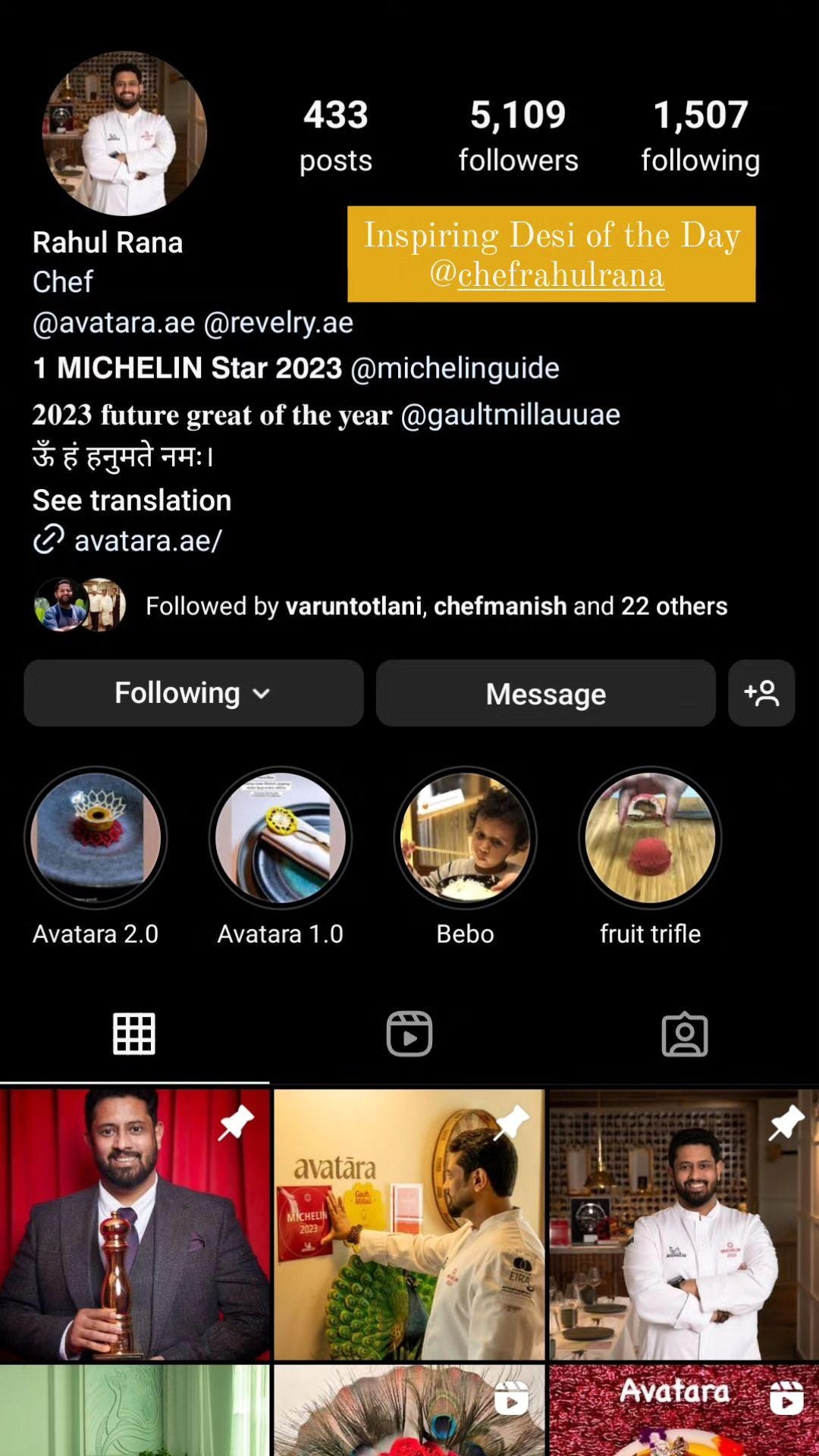
Task: View the 1,507 following list
Action: click(700, 135)
